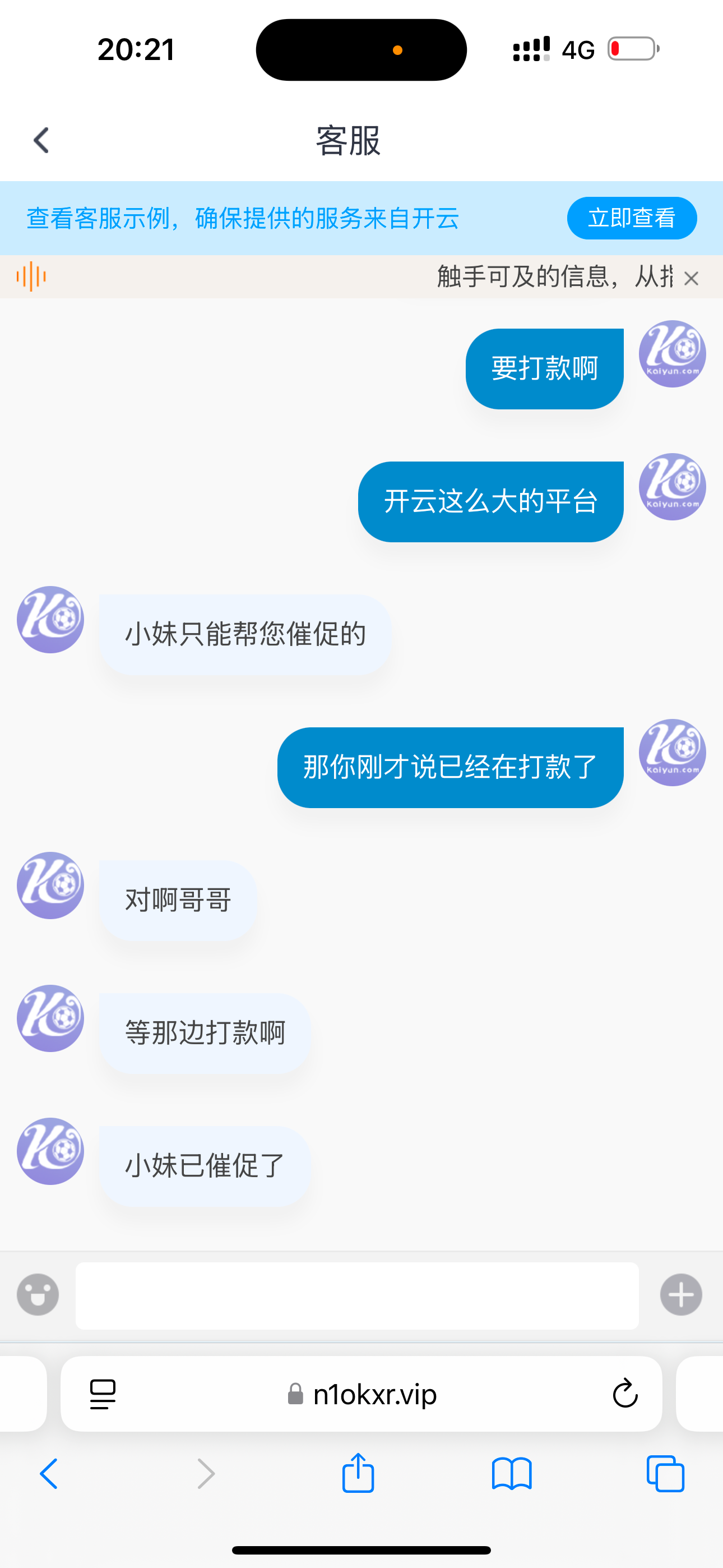Viewport: 723px width, 1568px height.
Task: Open the plus attachment menu
Action: pyautogui.click(x=681, y=1295)
